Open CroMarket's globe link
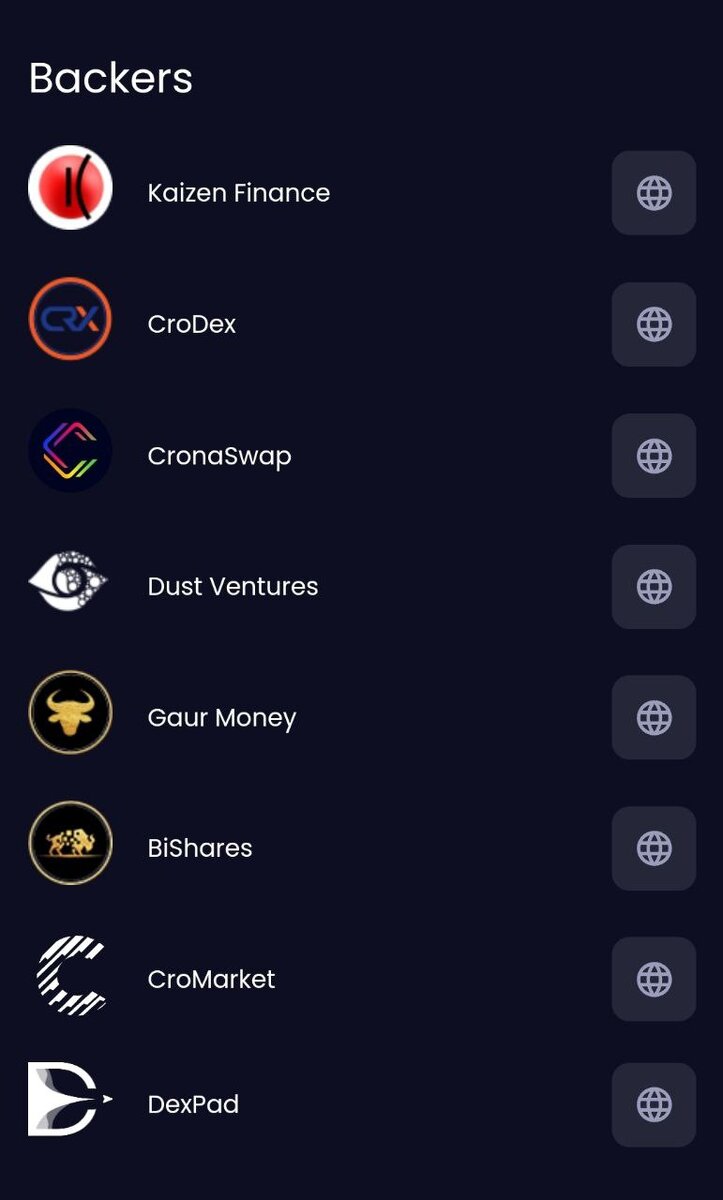This screenshot has width=723, height=1200. 654,980
